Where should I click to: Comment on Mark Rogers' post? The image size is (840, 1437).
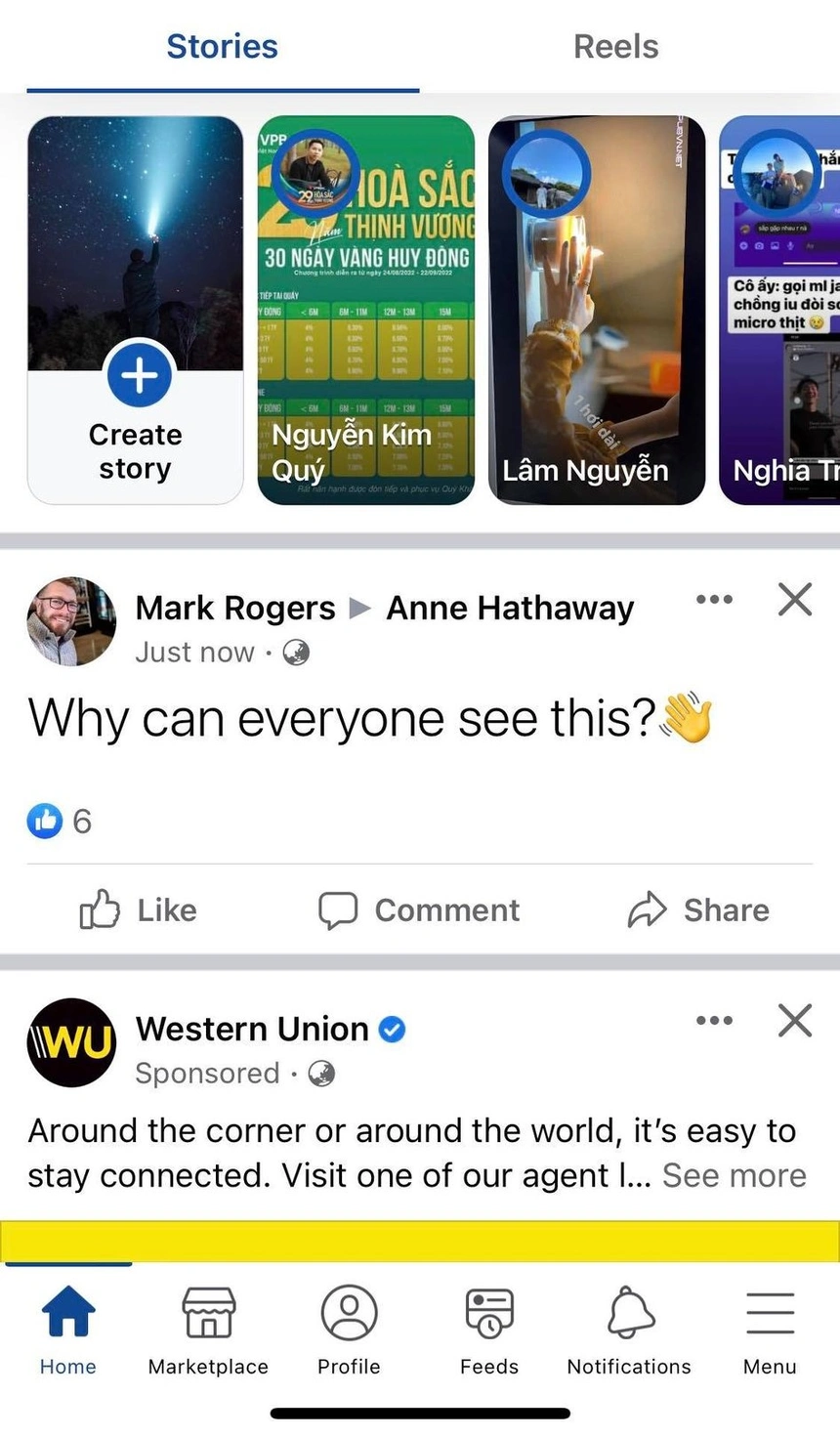click(x=419, y=910)
